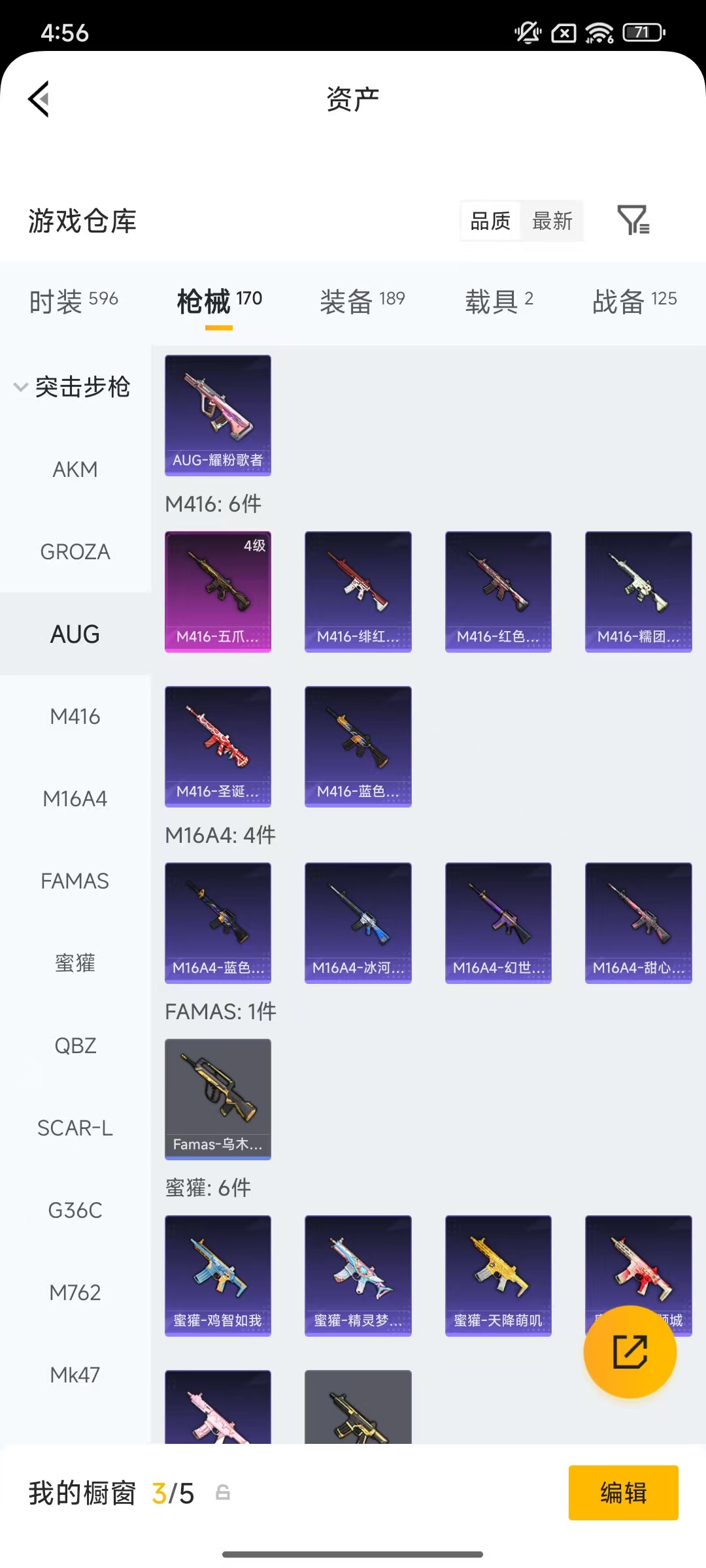View the 蜜獾-天降萌叽 skin
Screen dimensions: 706x1568
498,1275
